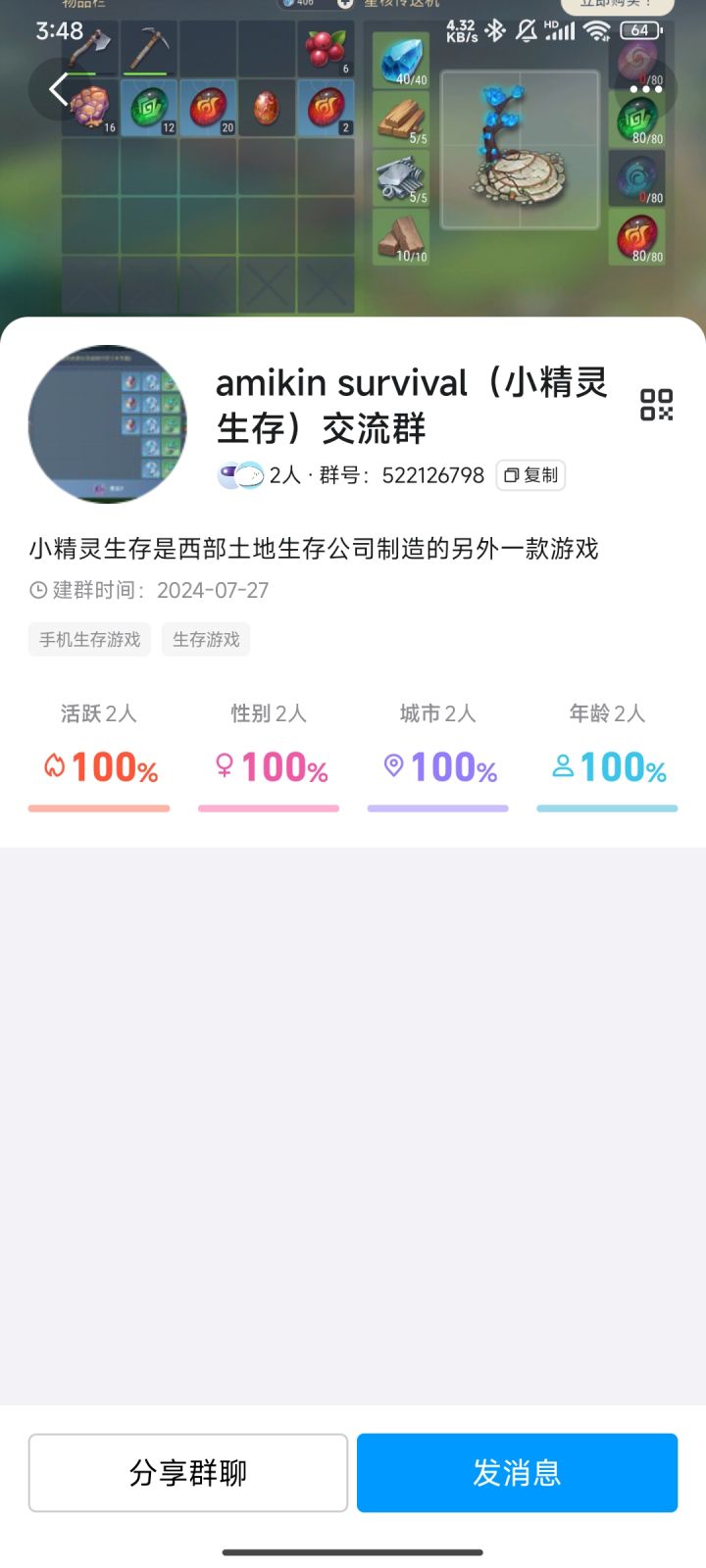Tap 发消息 to send a message

pyautogui.click(x=517, y=1472)
